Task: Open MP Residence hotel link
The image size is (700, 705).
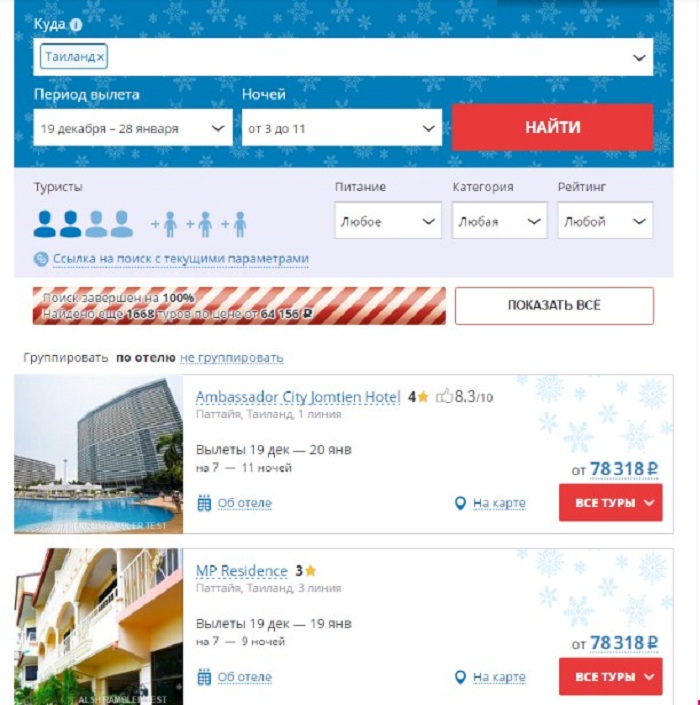Action: pyautogui.click(x=241, y=571)
